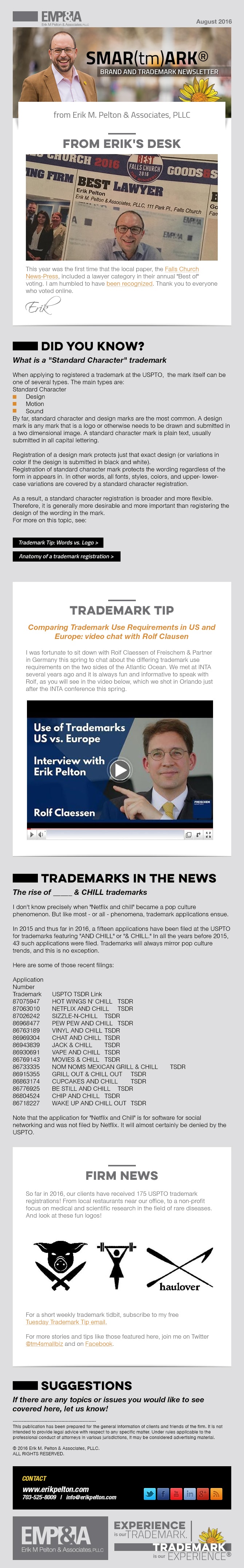Open the LinkedIn icon in footer
Screen dimensions: 244x1568
coord(190,1494)
